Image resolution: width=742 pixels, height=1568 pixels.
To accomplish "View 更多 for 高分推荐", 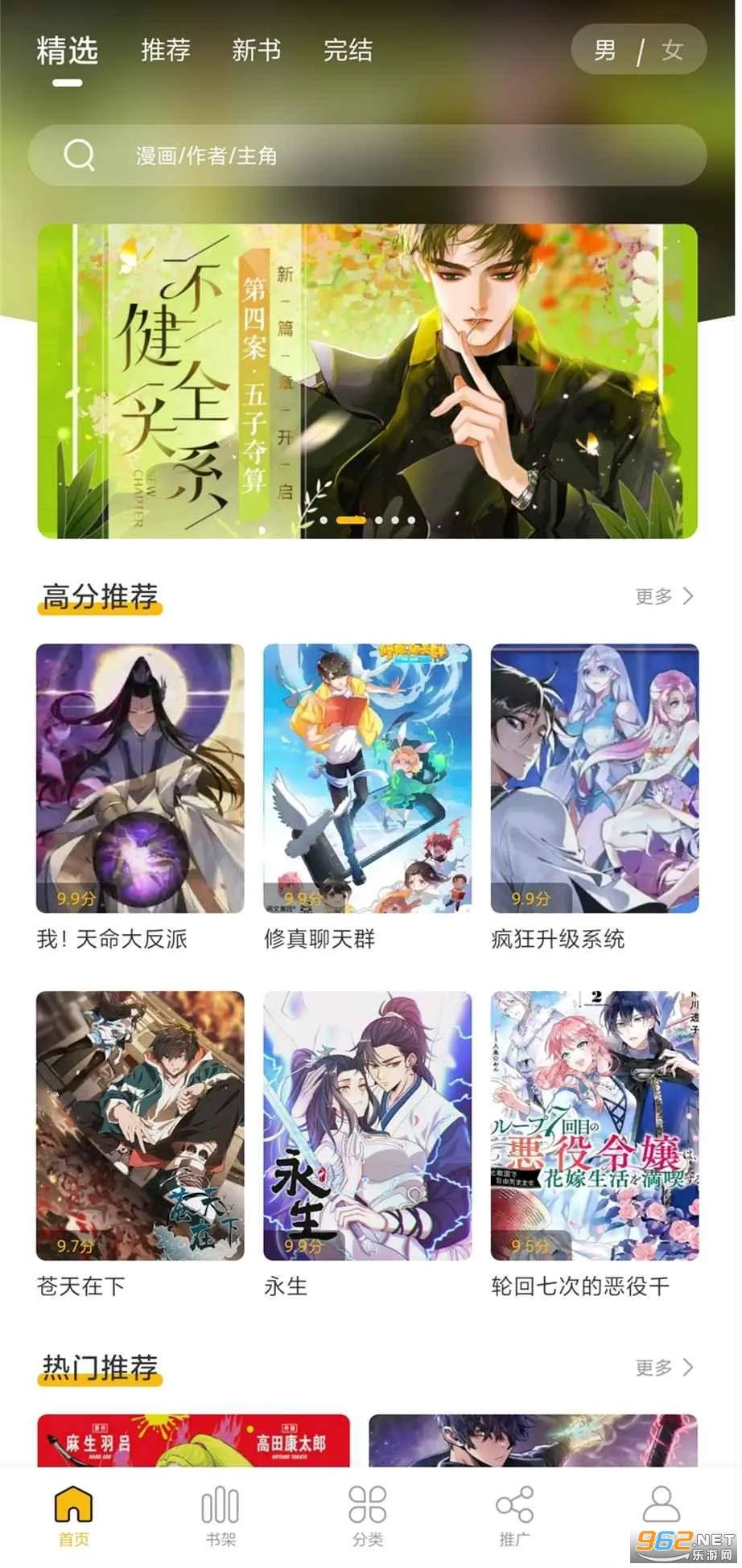I will [664, 596].
